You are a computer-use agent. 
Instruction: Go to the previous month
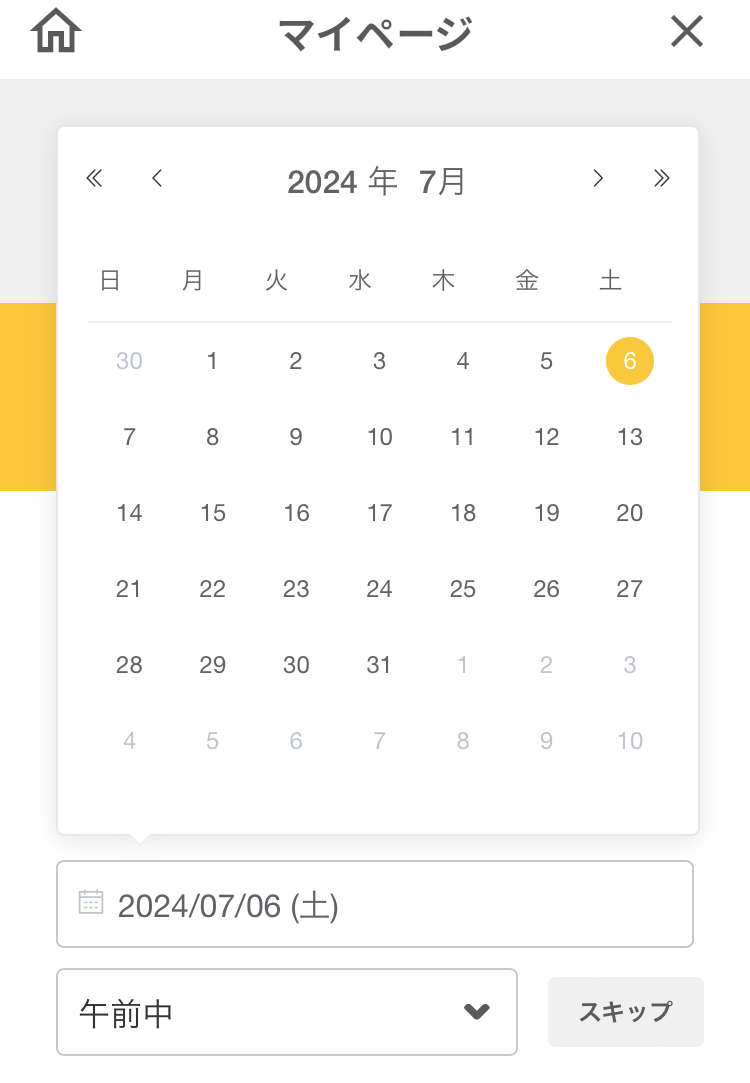pos(157,179)
